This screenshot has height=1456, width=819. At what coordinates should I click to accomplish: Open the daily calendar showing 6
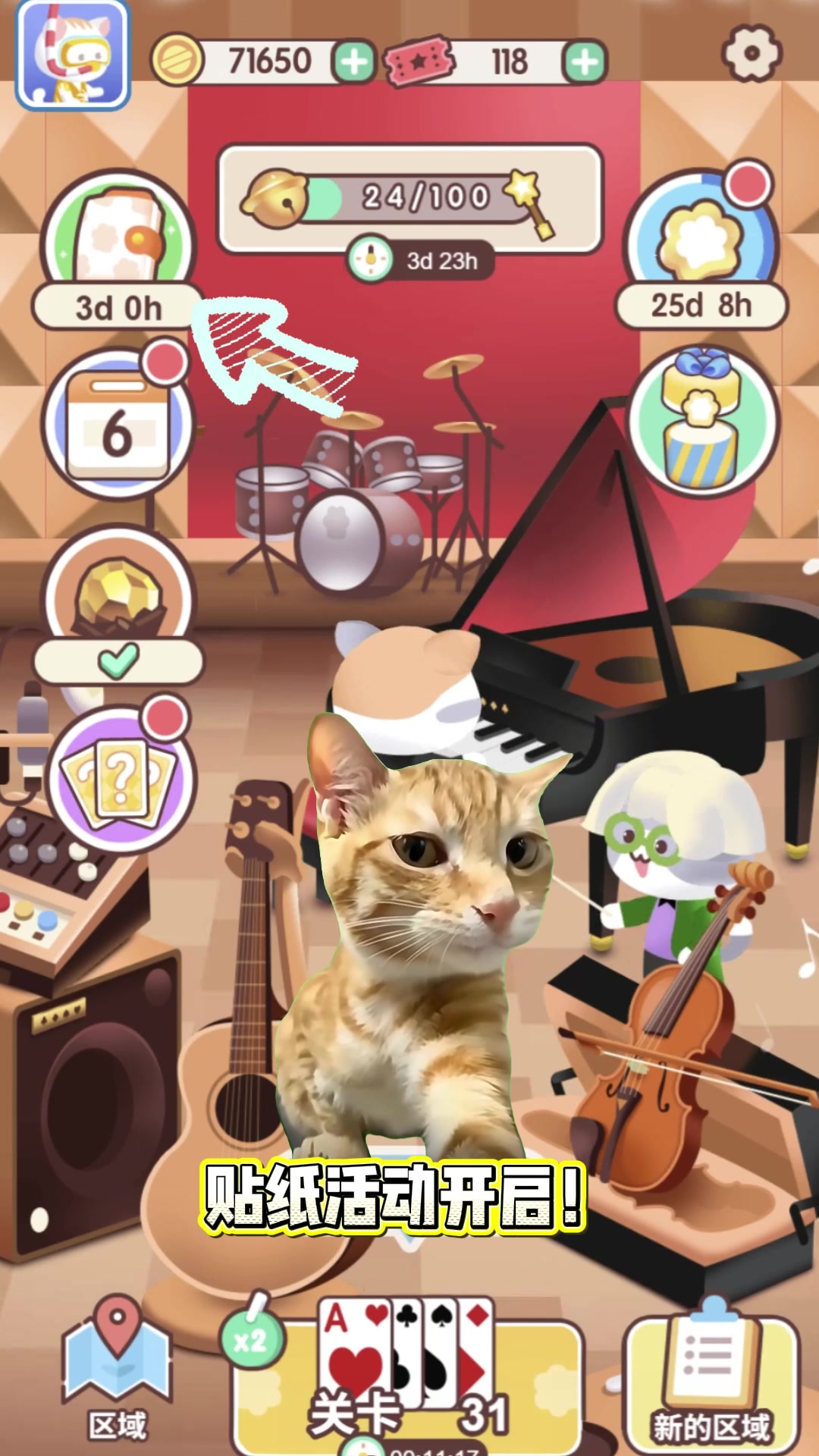point(118,425)
